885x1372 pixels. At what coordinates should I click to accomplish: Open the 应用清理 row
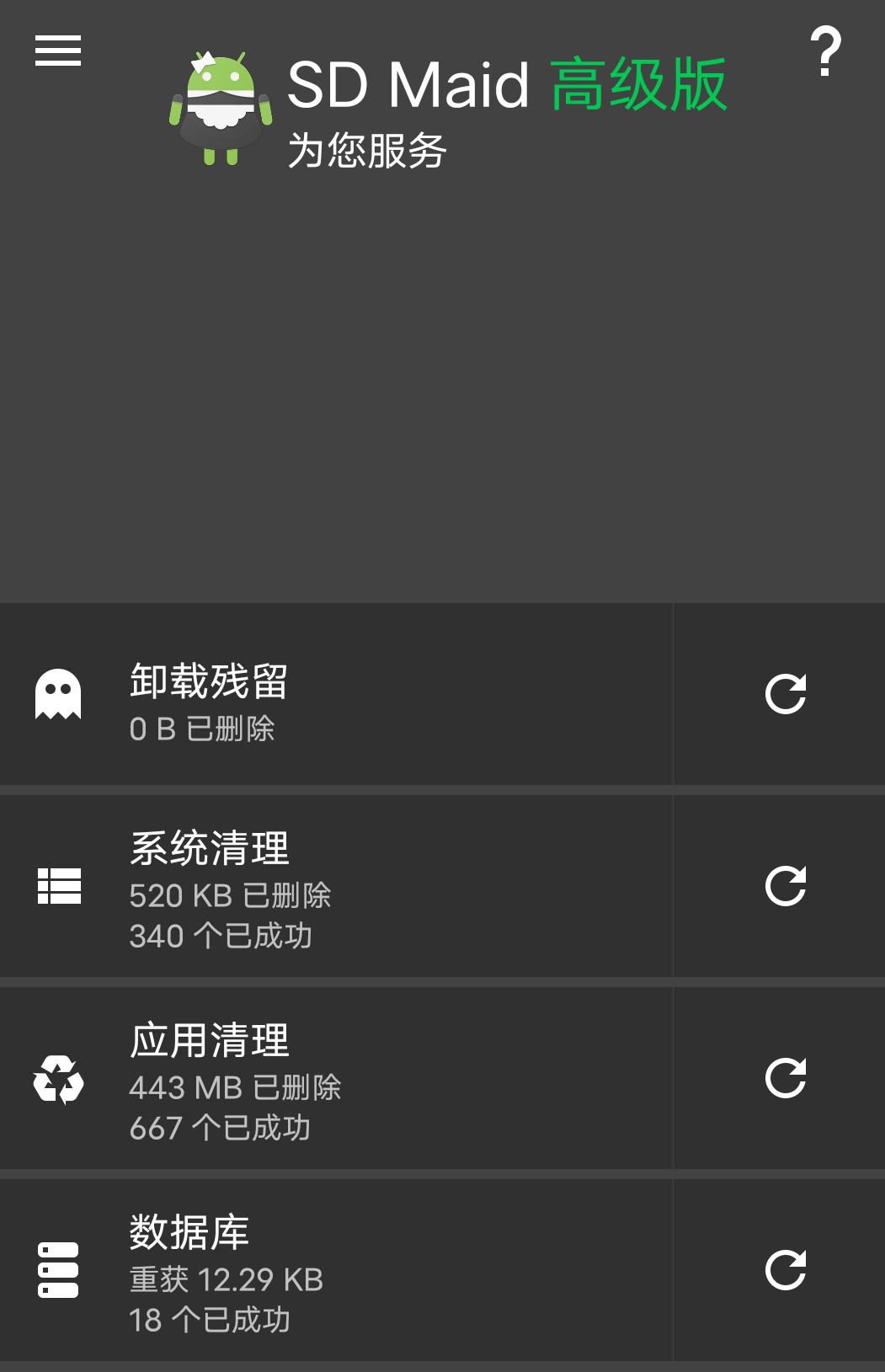[x=337, y=1079]
